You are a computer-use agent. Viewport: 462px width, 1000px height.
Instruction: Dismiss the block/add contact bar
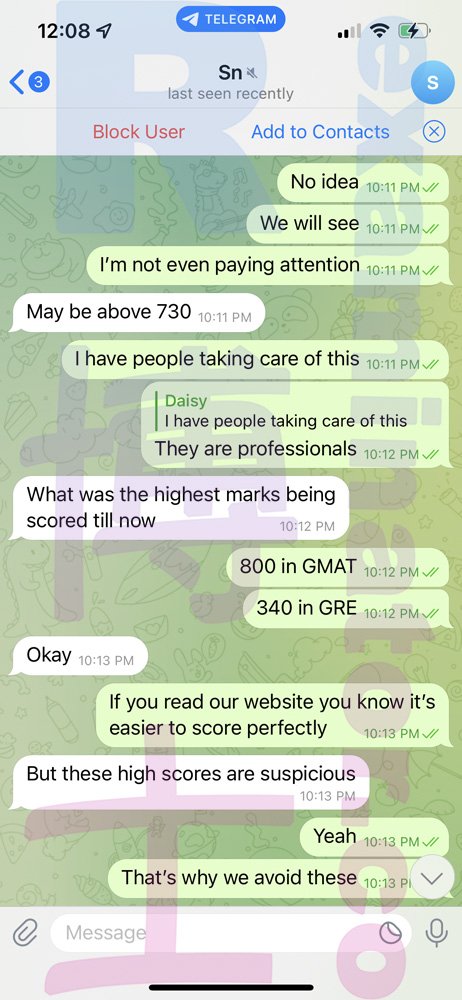point(433,132)
